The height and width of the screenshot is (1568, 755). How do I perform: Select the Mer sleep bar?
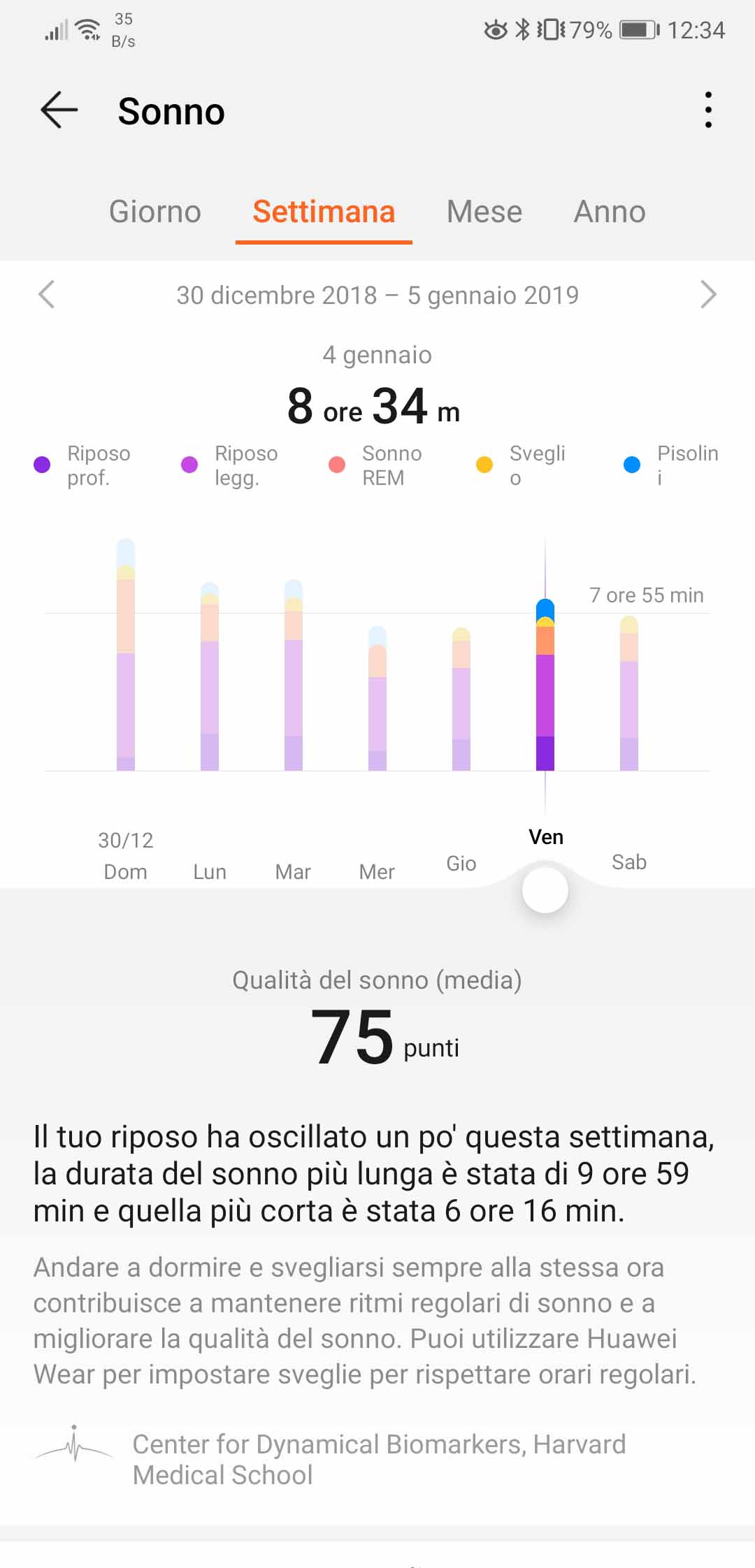(377, 699)
